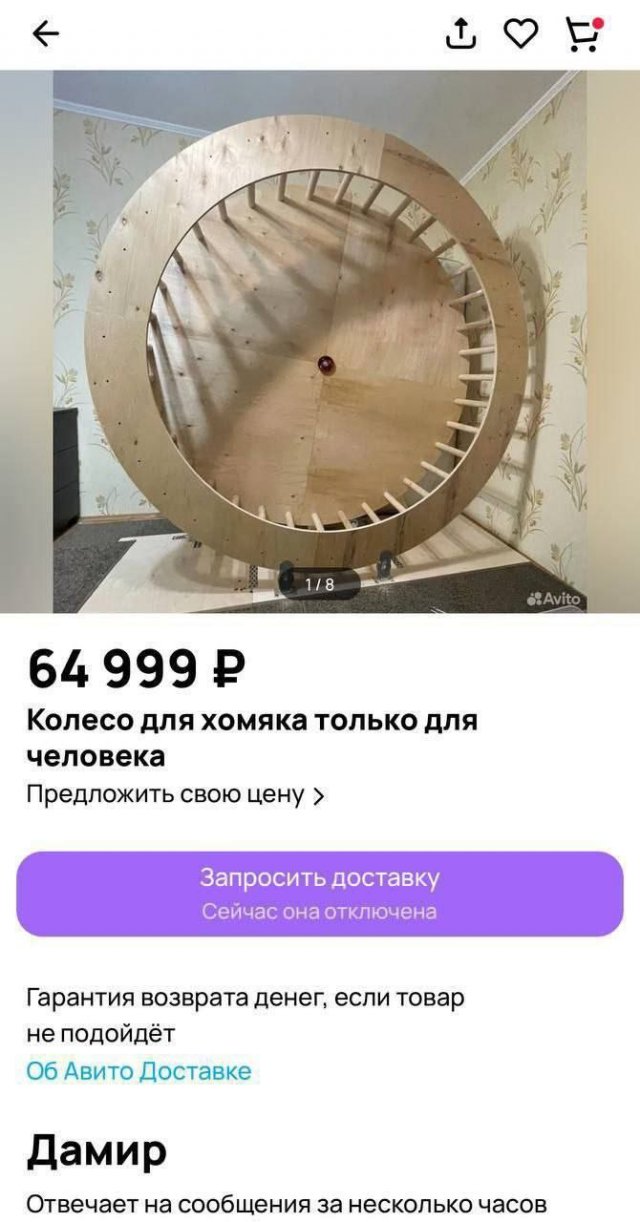Open the shopping cart
640x1222 pixels.
[x=583, y=34]
